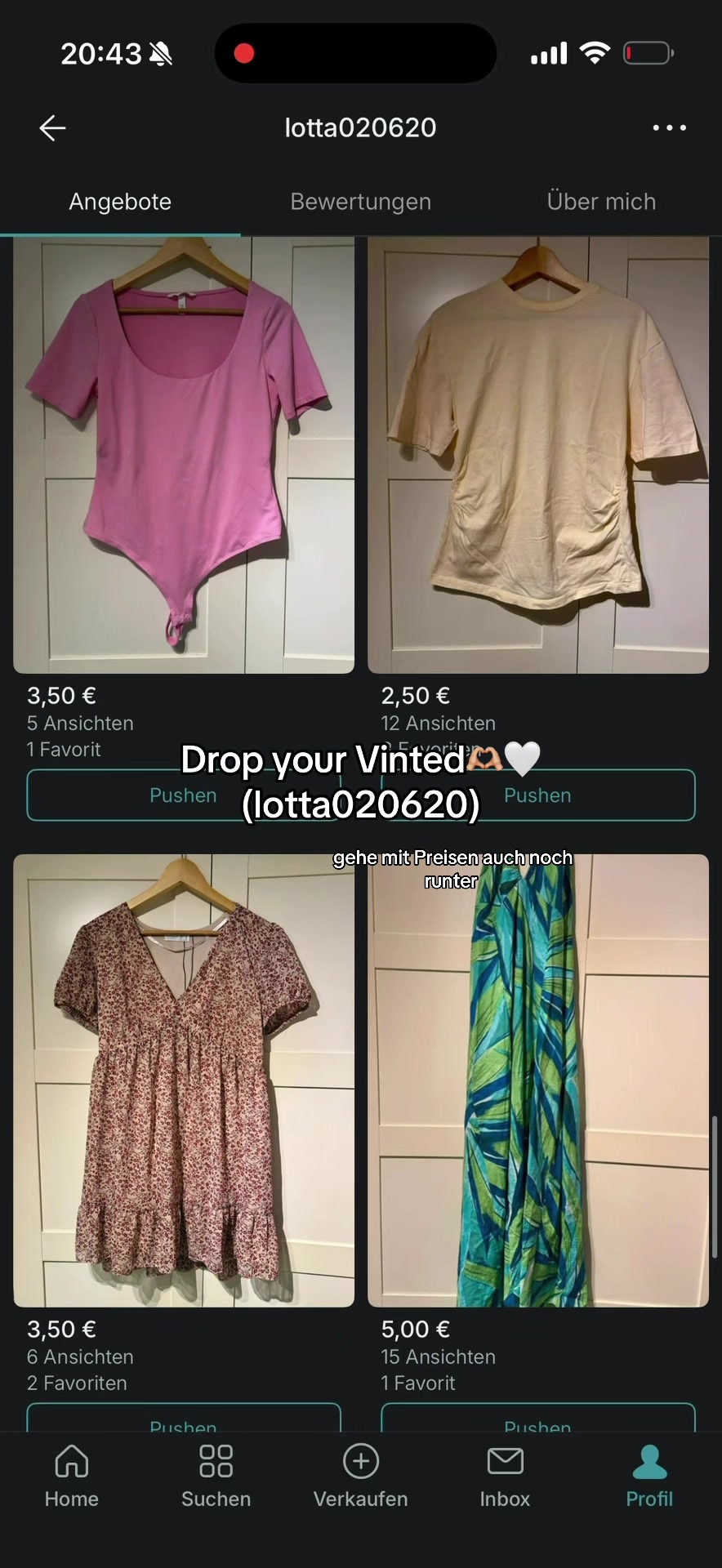Open the three-dot overflow menu
The image size is (722, 1568).
[669, 128]
